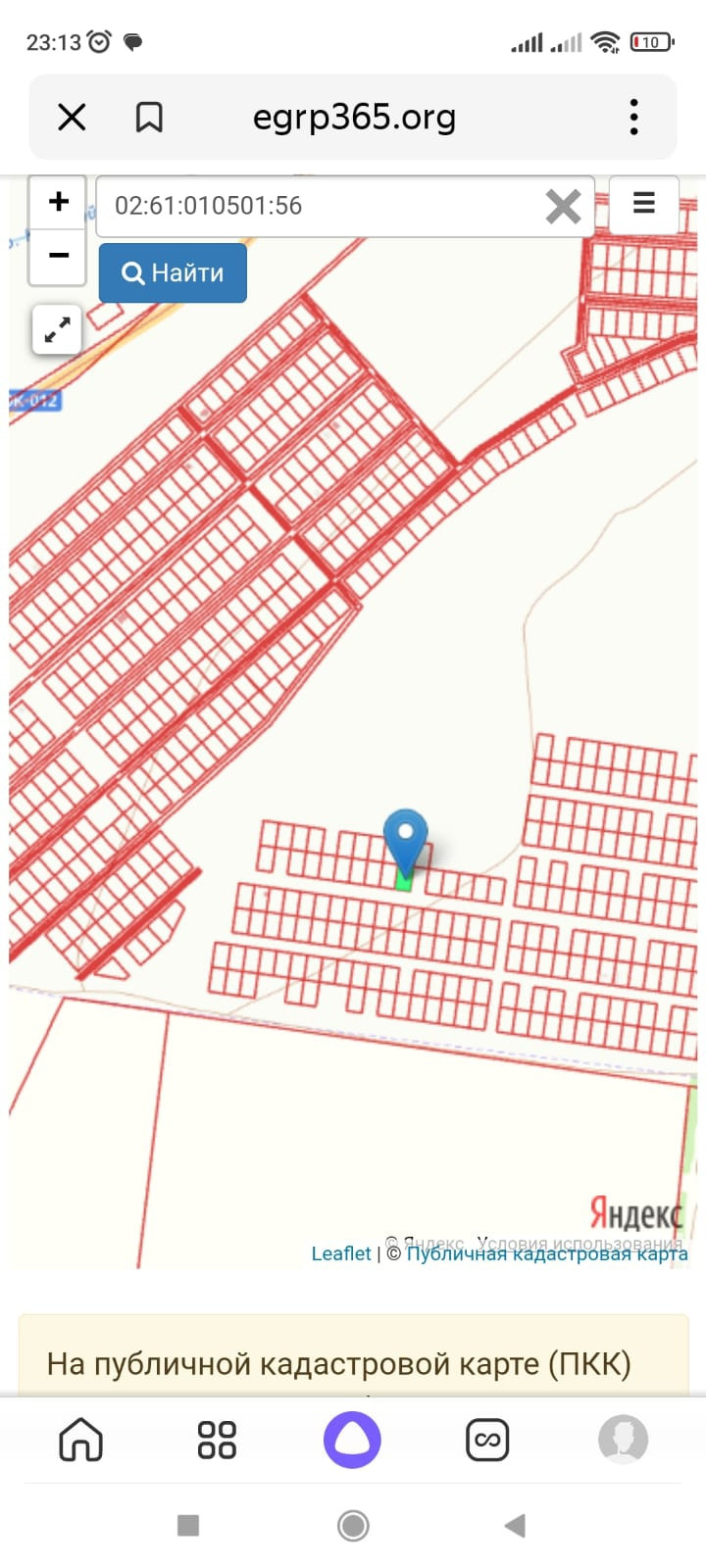This screenshot has width=706, height=1568.
Task: Open the Публичная кадастровая карта link
Action: [547, 1253]
